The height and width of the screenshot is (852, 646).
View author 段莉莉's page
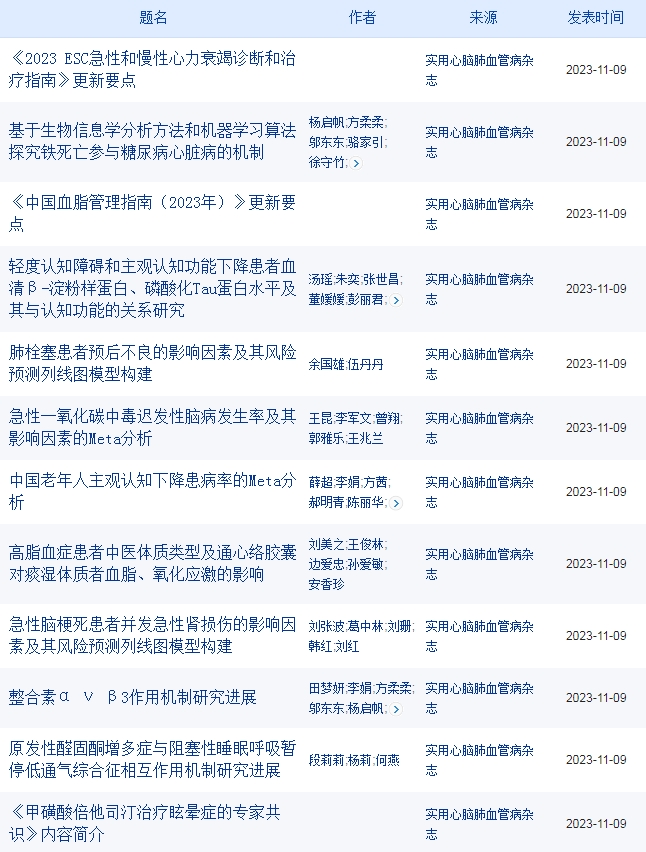(325, 760)
